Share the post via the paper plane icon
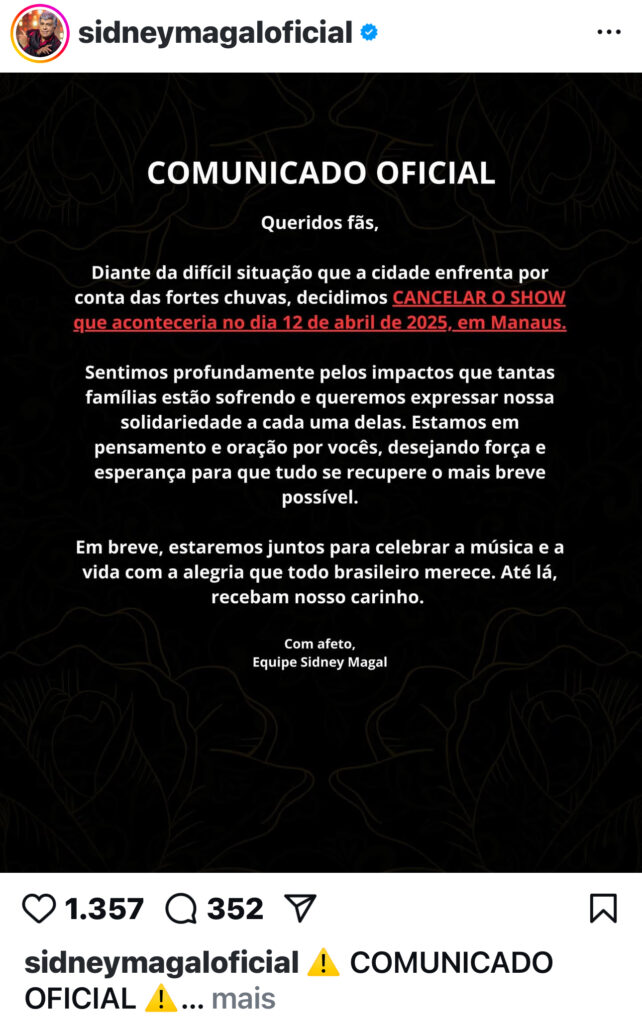The image size is (642, 1024). [x=300, y=908]
